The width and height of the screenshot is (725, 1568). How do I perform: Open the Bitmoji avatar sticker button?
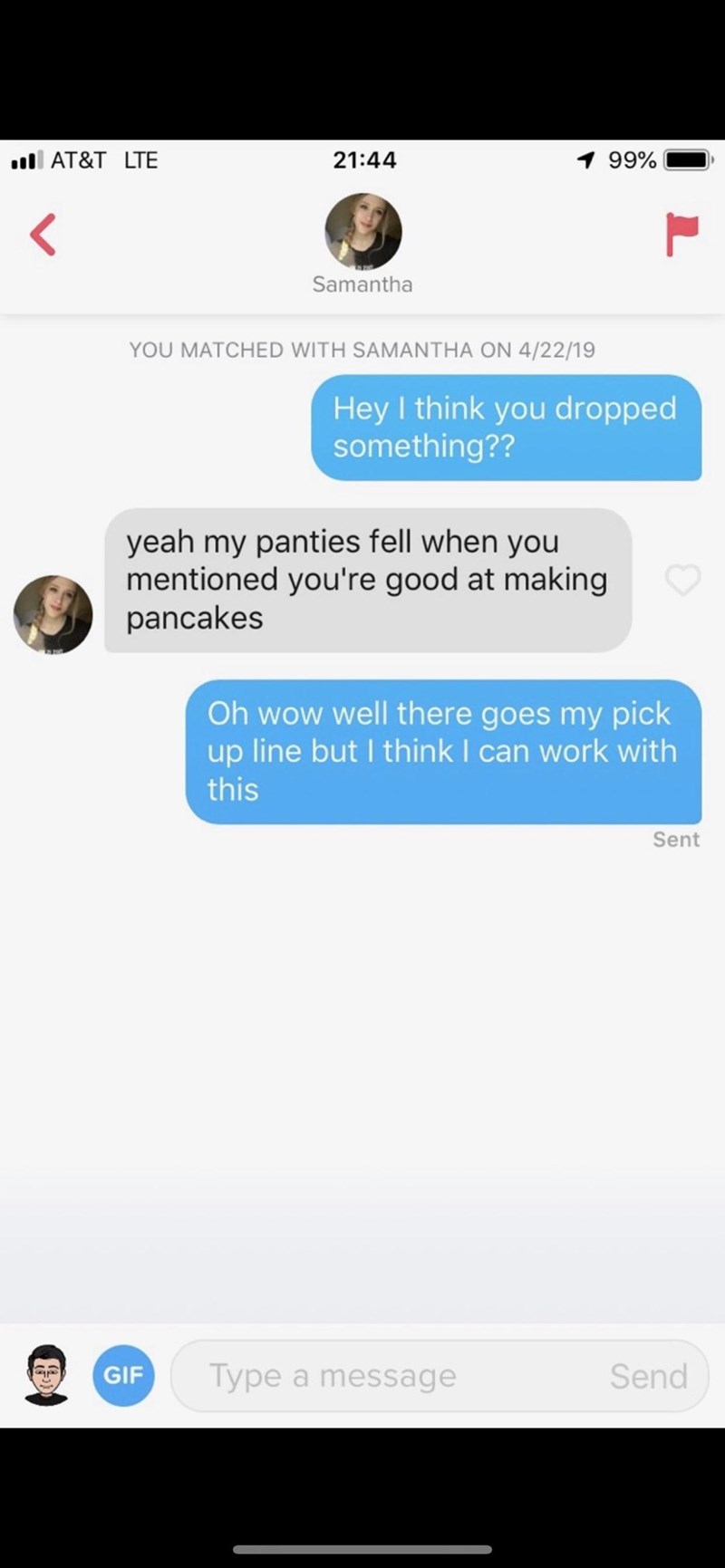tap(45, 1375)
